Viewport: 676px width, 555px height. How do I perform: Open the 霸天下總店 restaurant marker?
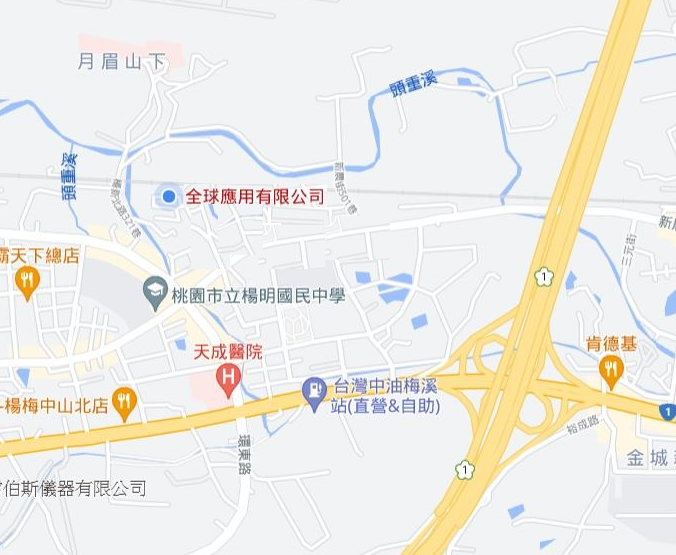click(x=27, y=281)
